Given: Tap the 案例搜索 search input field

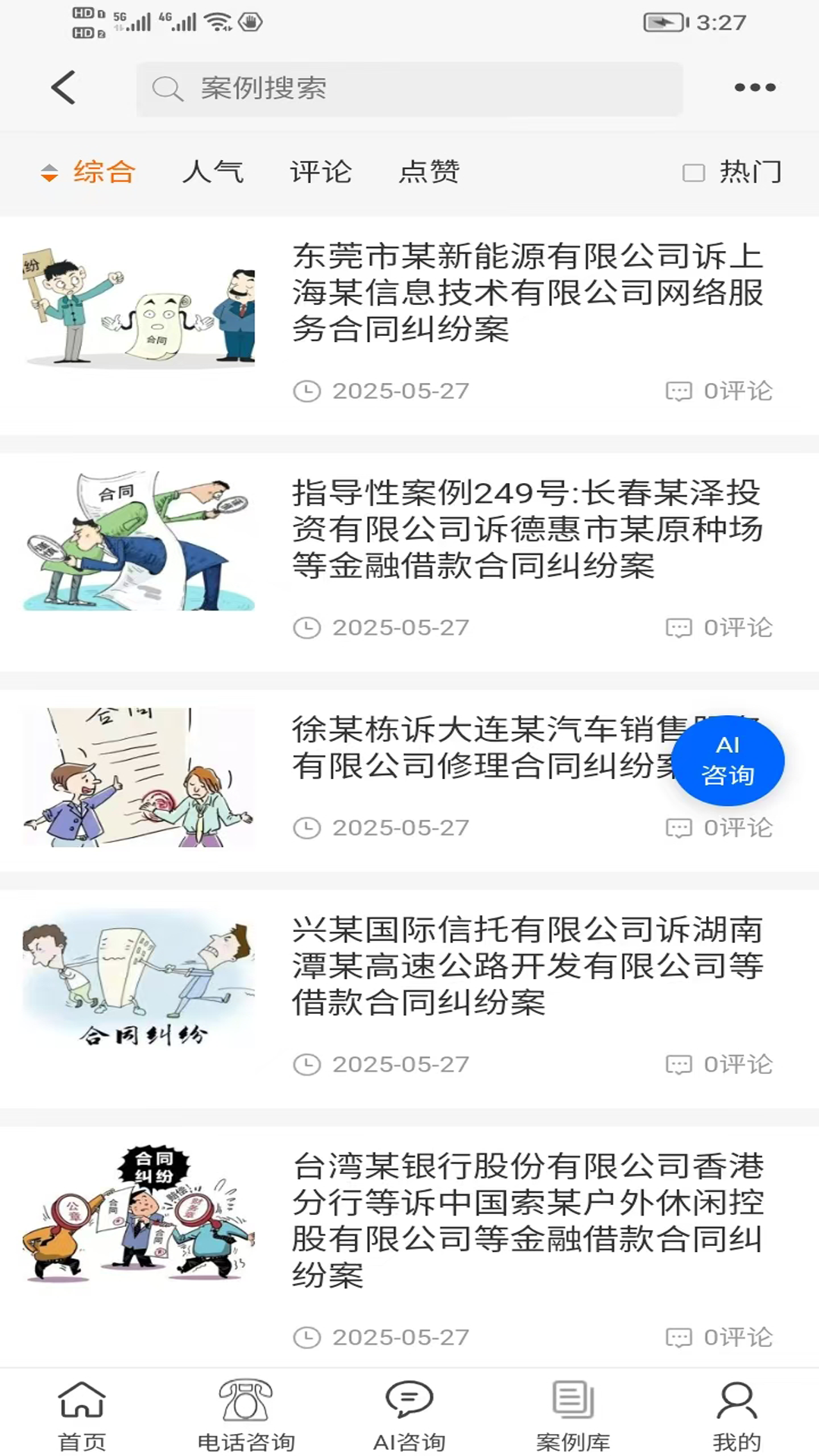Looking at the screenshot, I should pyautogui.click(x=409, y=89).
